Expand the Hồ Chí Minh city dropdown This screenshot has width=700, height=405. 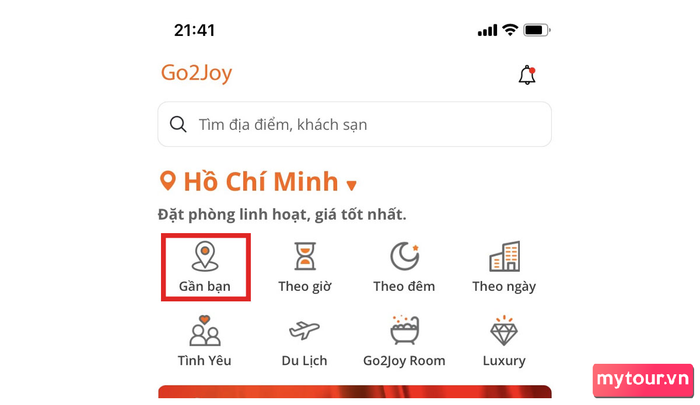(351, 184)
